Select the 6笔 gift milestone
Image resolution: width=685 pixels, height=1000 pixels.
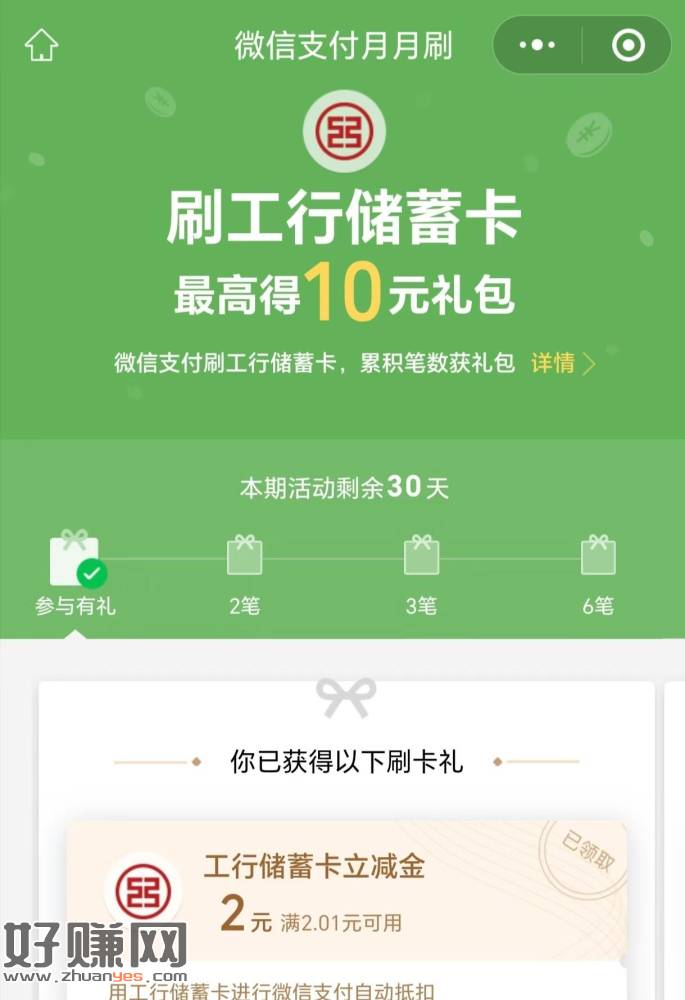coord(598,573)
